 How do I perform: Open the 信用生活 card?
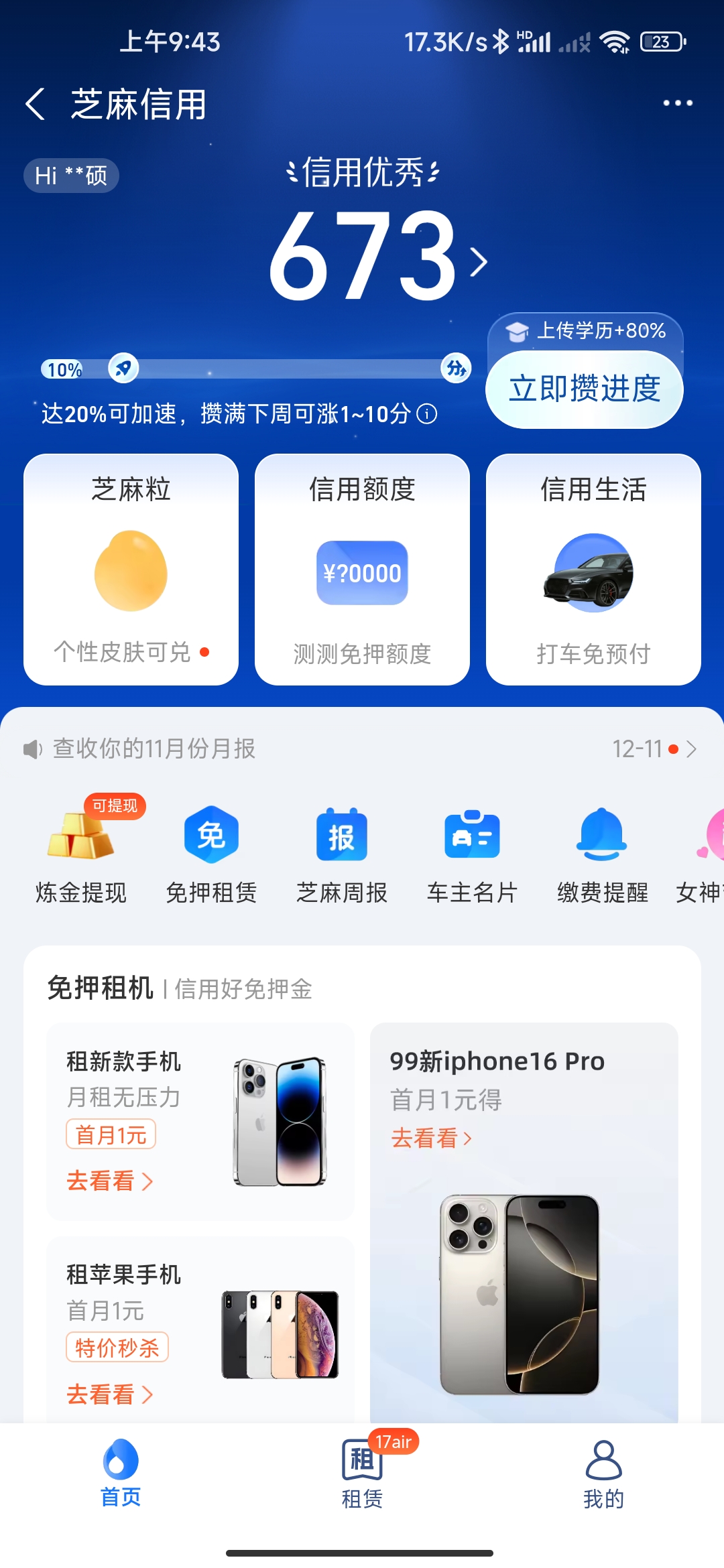tap(593, 569)
